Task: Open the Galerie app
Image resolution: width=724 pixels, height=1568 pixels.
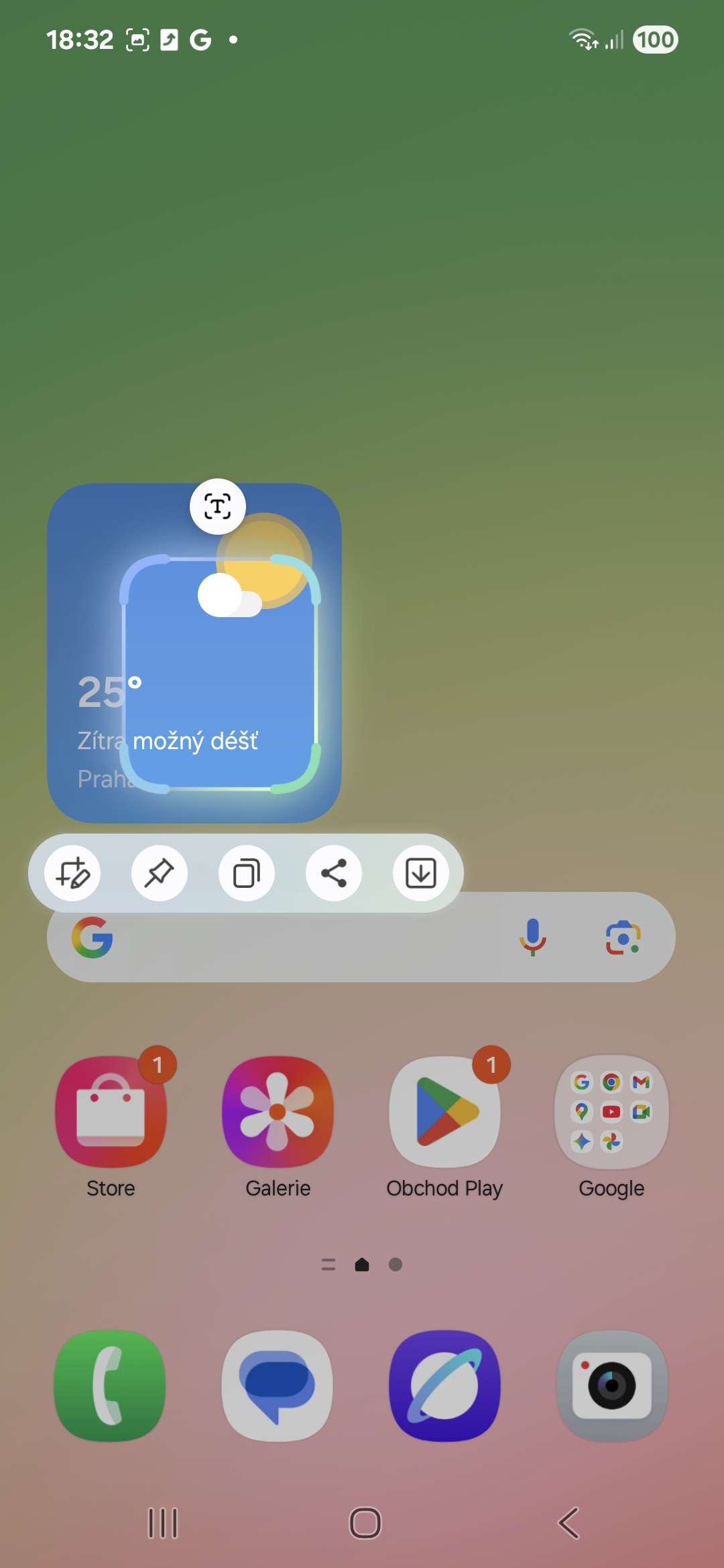Action: click(x=278, y=1112)
